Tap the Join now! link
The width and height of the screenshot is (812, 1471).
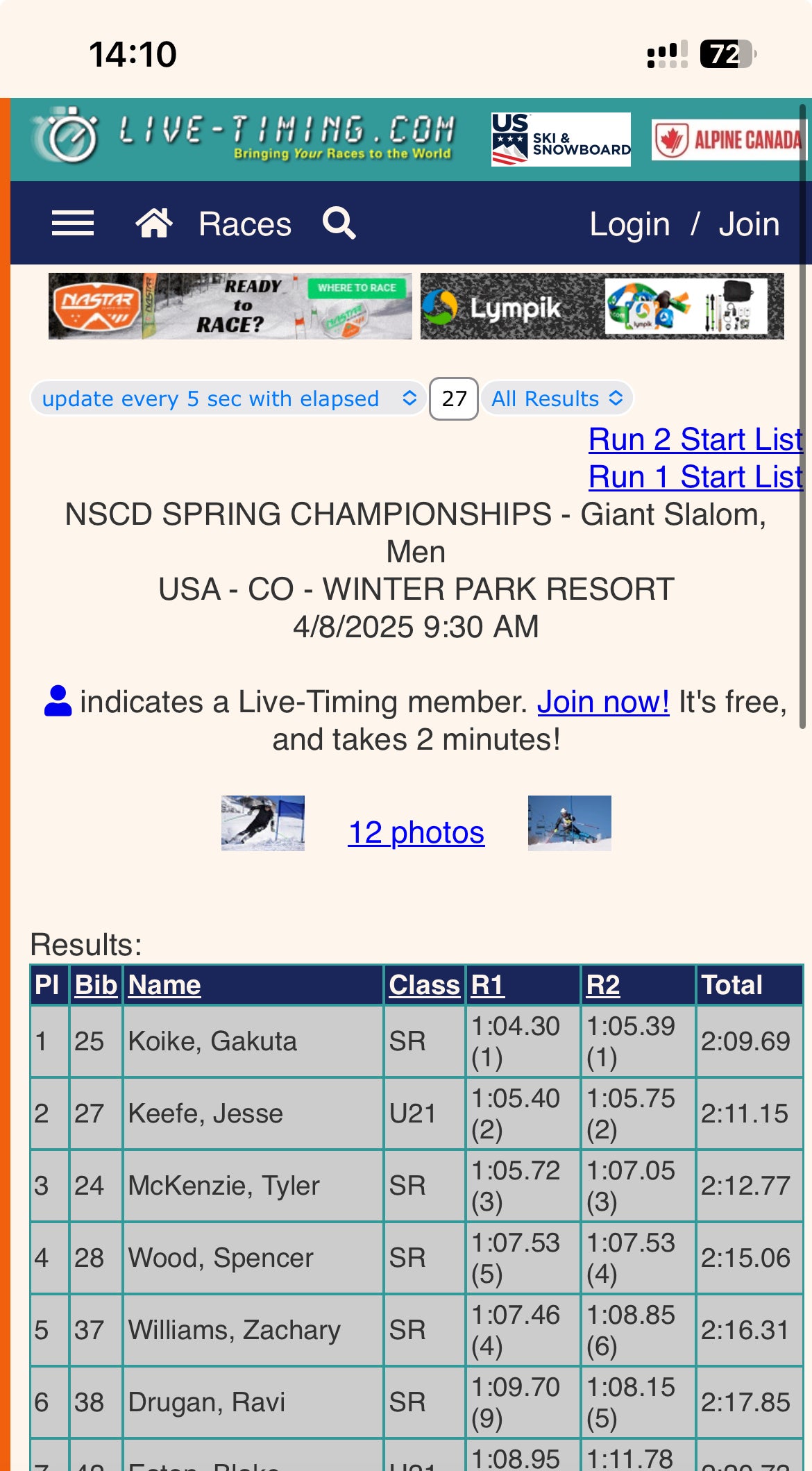(603, 702)
